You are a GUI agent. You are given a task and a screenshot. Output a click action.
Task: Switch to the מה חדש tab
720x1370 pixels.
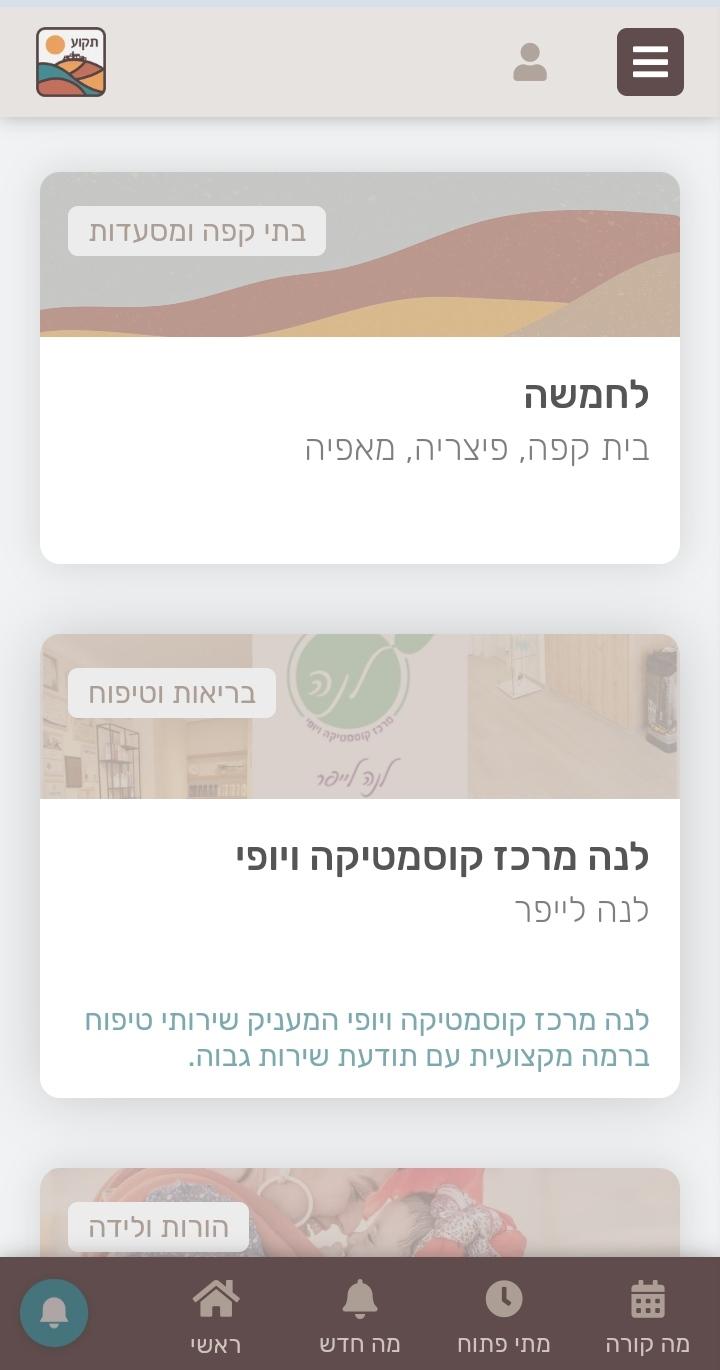pyautogui.click(x=360, y=1317)
